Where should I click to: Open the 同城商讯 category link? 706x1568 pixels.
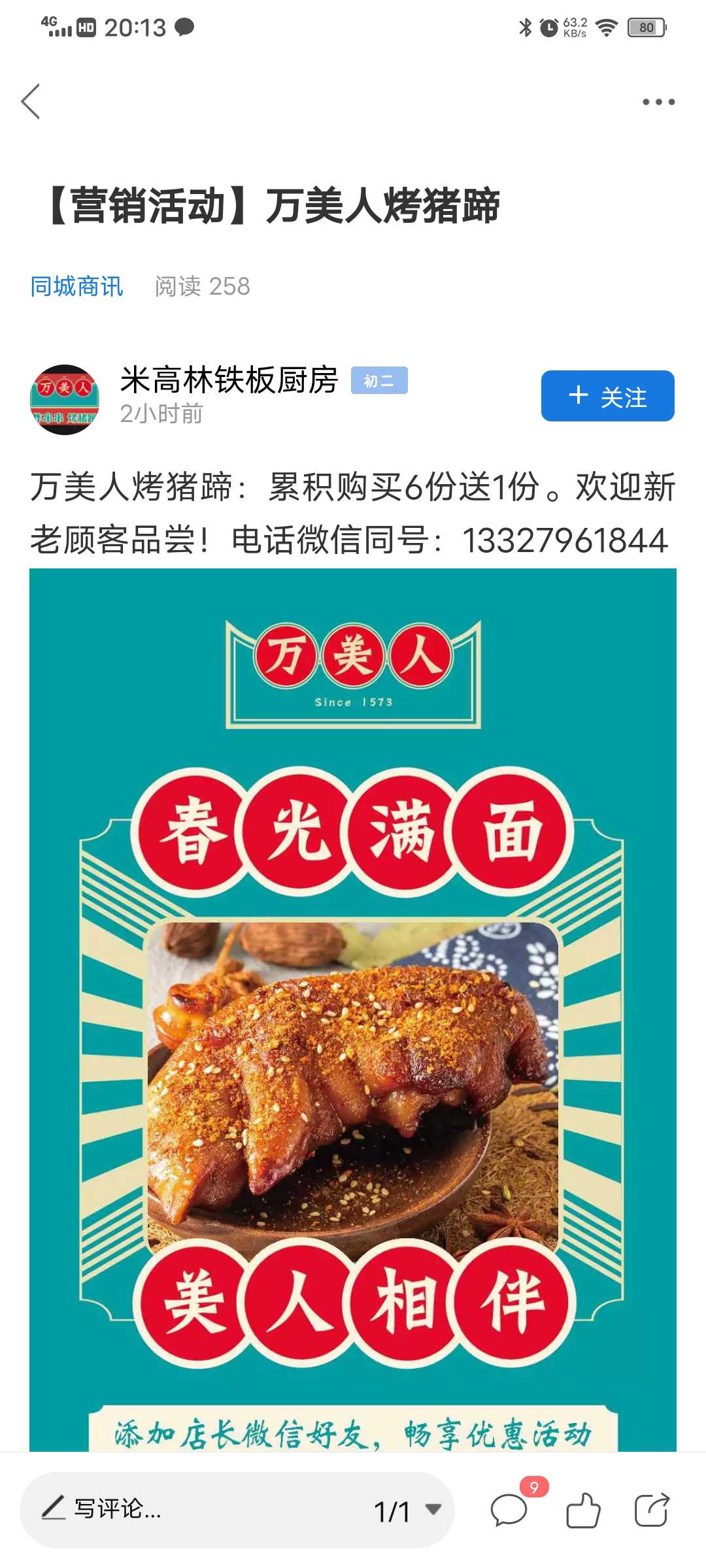[x=76, y=286]
